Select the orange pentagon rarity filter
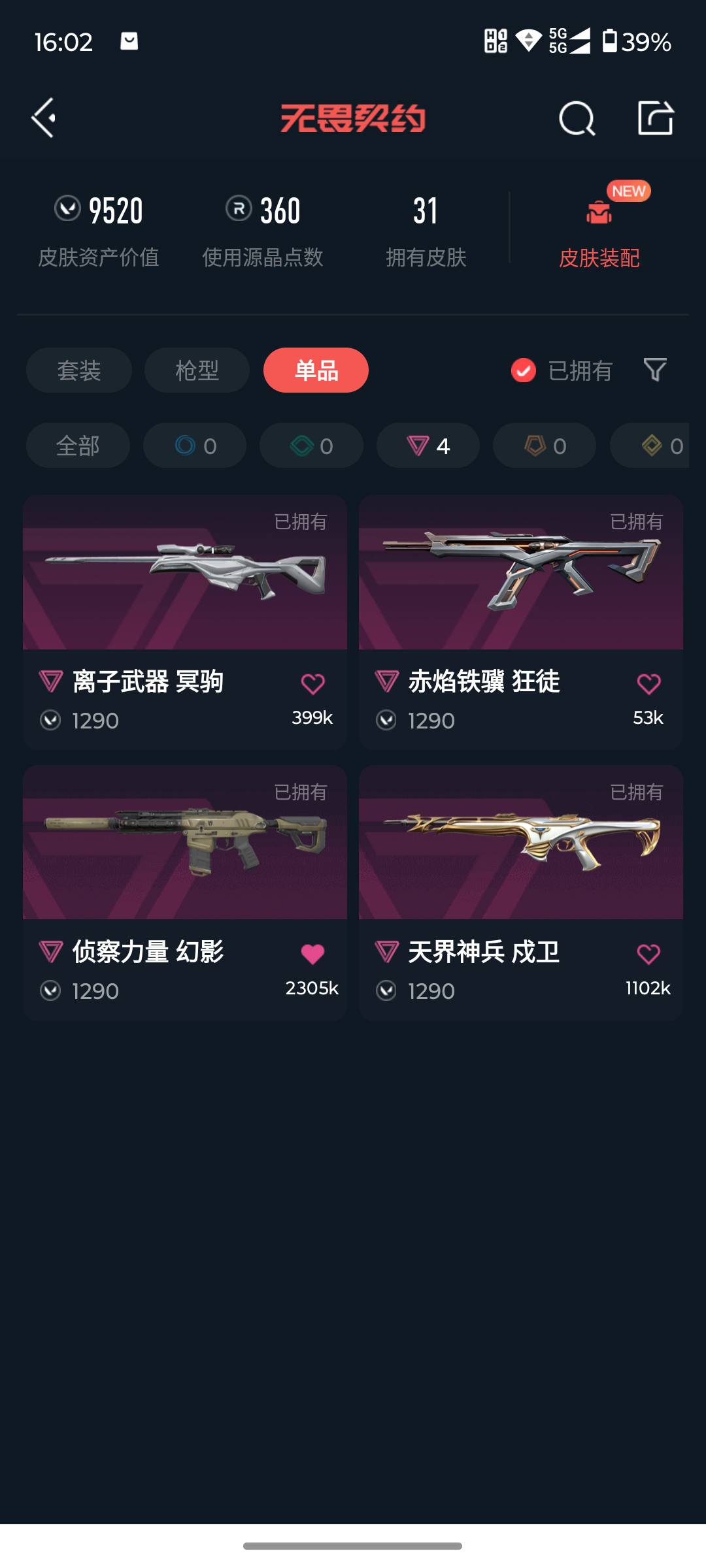This screenshot has width=706, height=1568. coord(543,445)
